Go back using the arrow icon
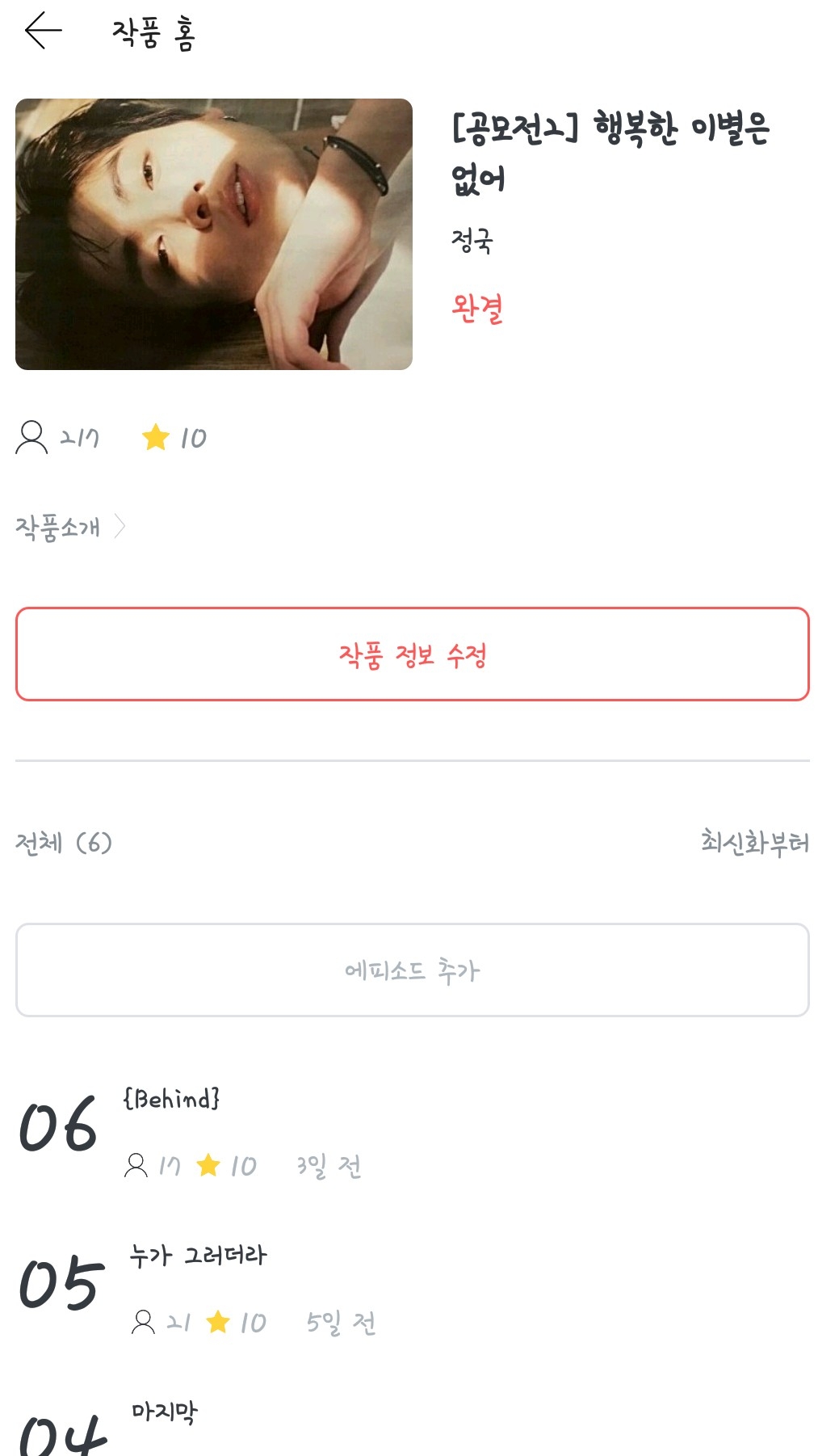Viewport: 818px width, 1456px height. (44, 32)
